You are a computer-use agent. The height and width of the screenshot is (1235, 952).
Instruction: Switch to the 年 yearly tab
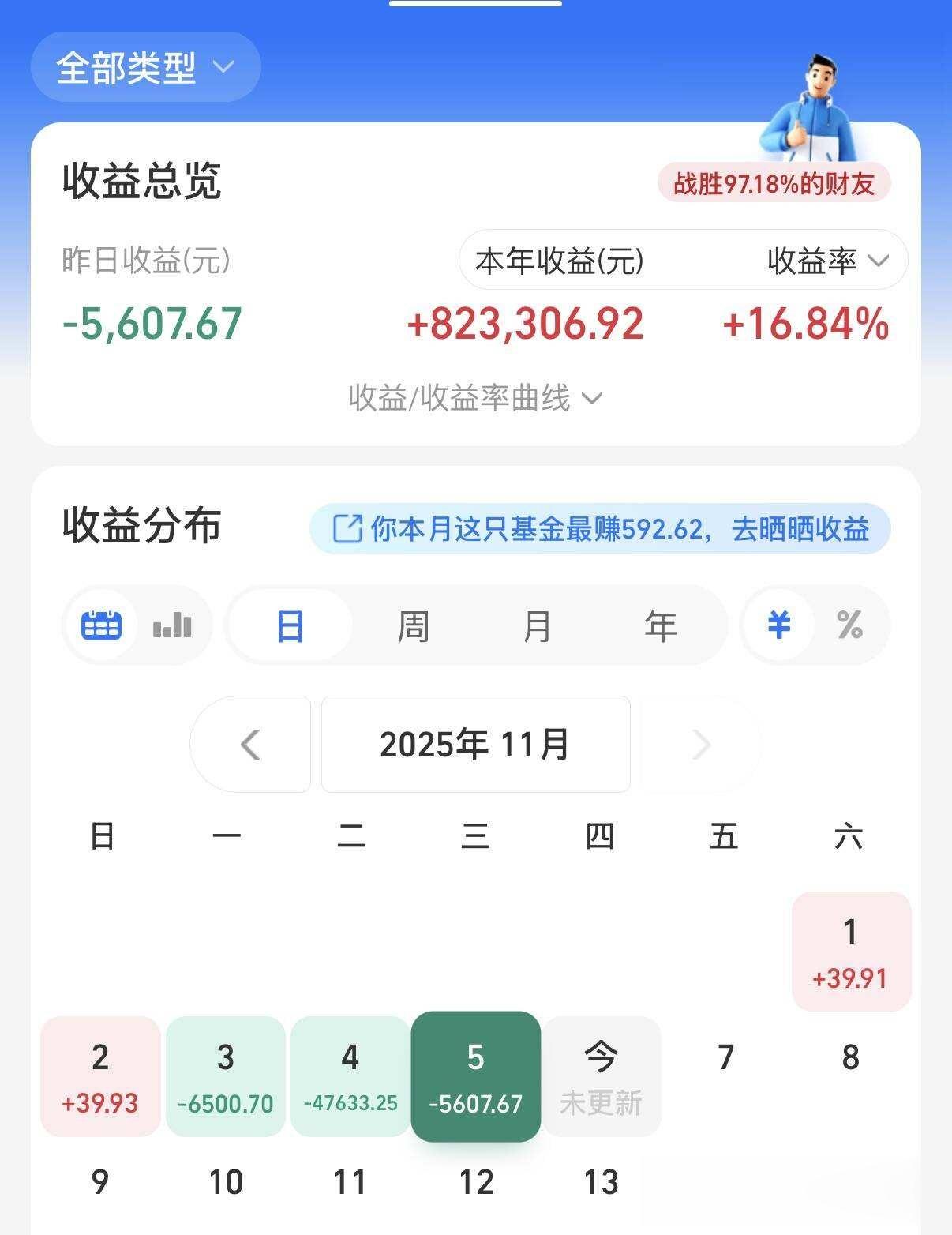661,626
